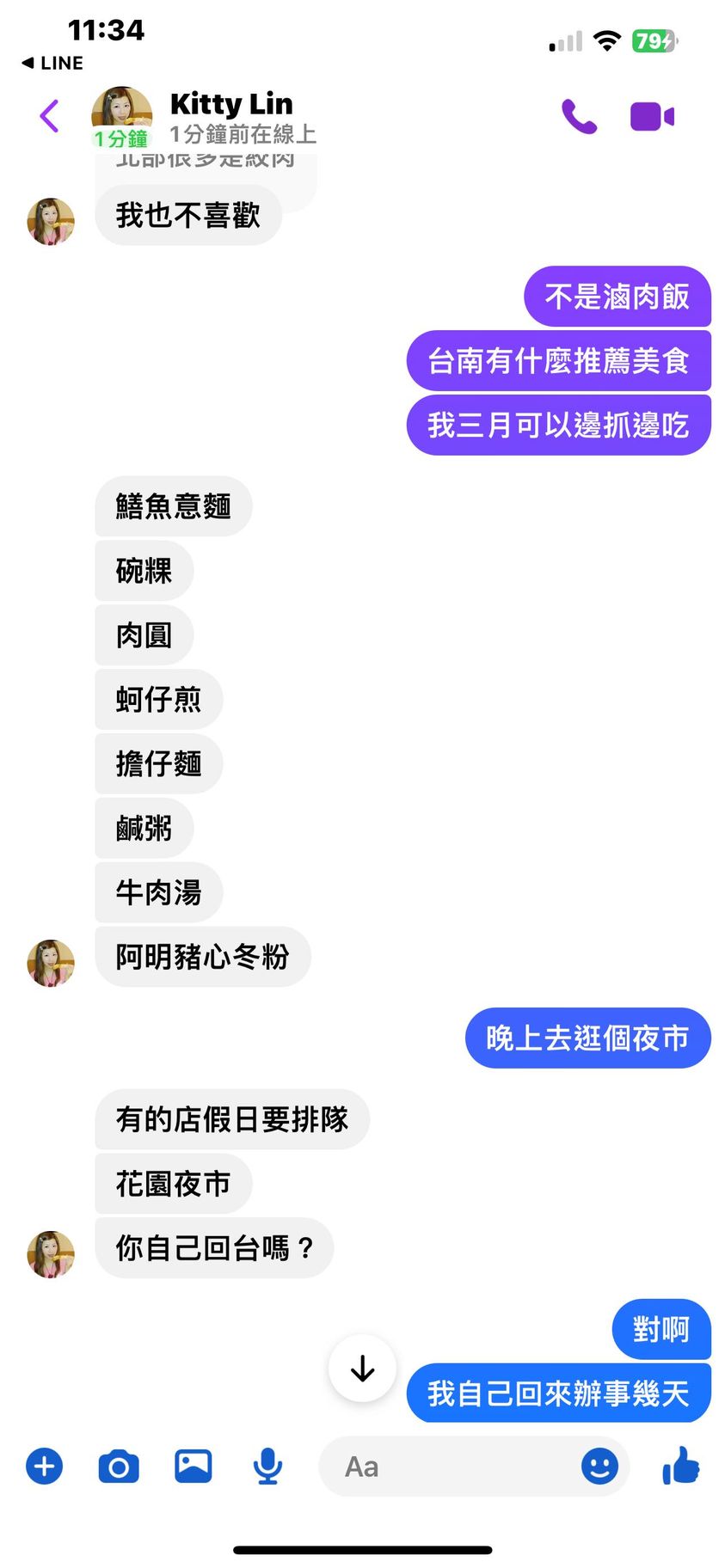Start a voice call with Kitty Lin
This screenshot has height=1568, width=725.
tap(579, 116)
